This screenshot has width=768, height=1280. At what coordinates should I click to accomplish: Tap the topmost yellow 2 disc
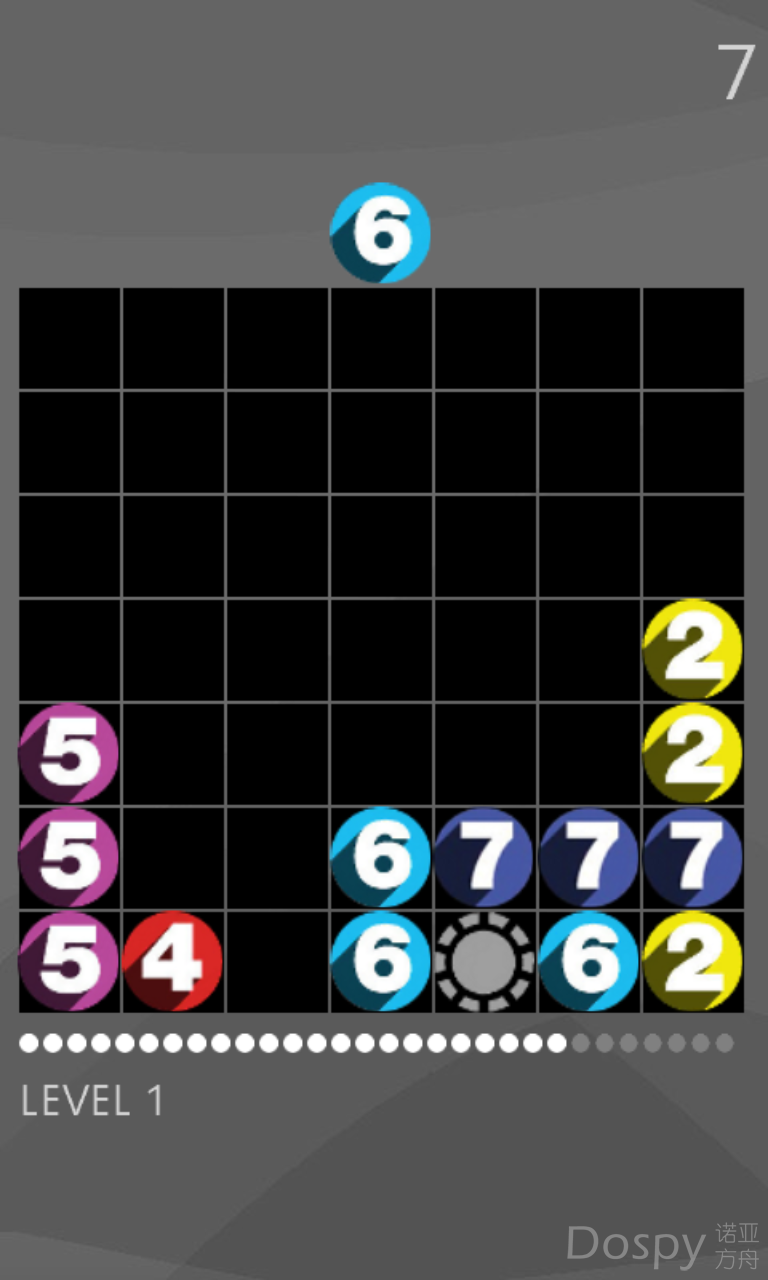[693, 649]
